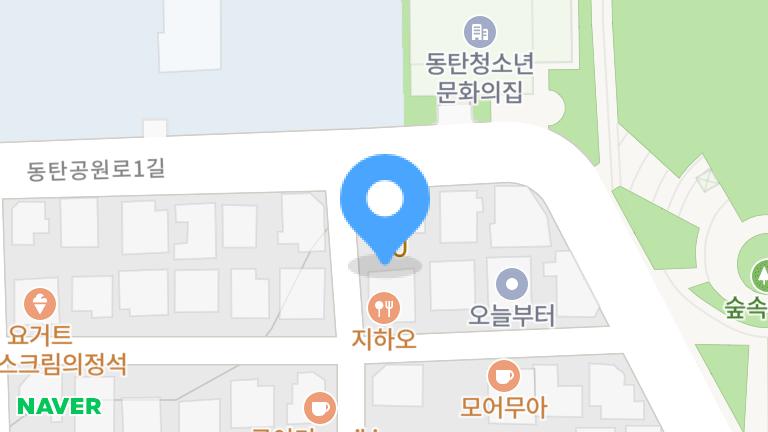Select the green park marker 숲속
Screen dimensions: 768x432
point(762,271)
